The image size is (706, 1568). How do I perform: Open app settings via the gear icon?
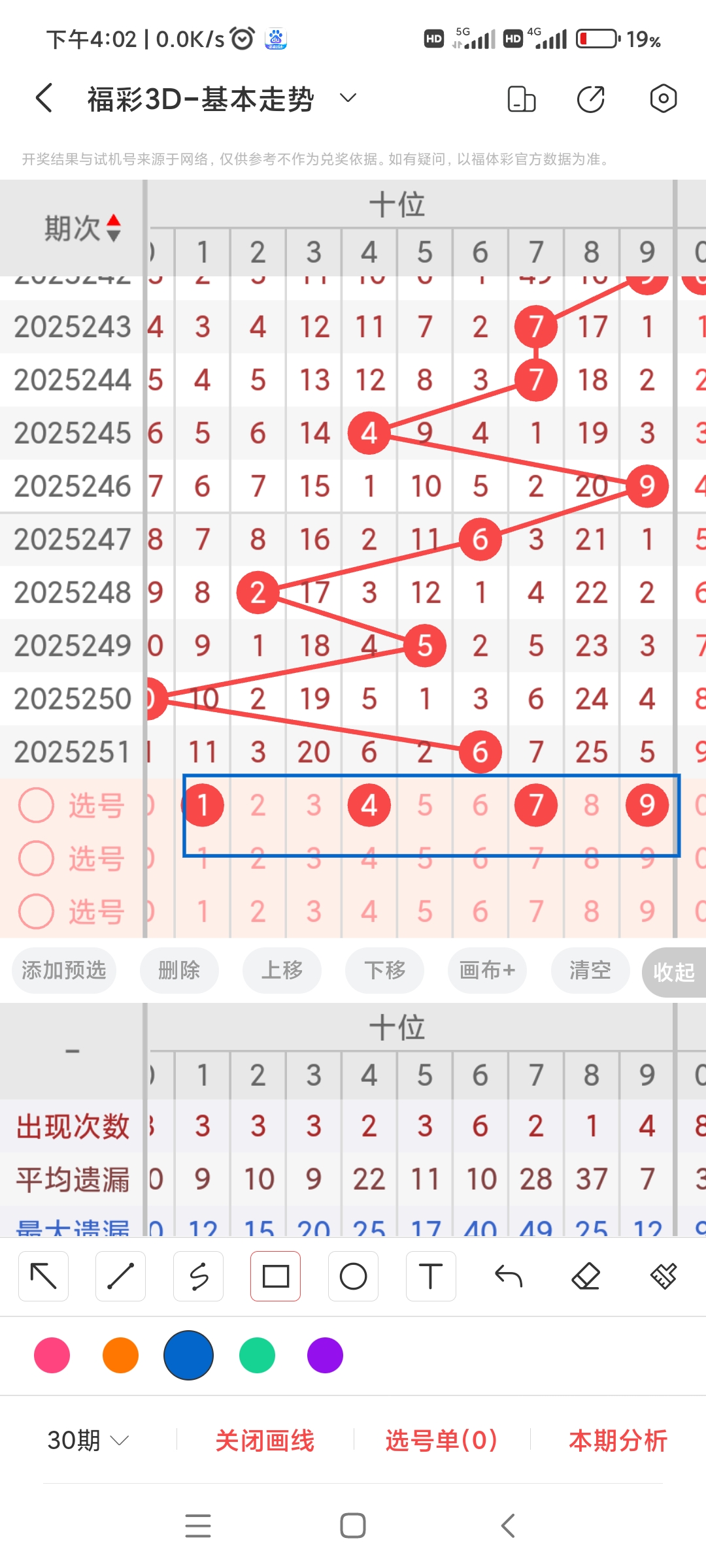663,98
